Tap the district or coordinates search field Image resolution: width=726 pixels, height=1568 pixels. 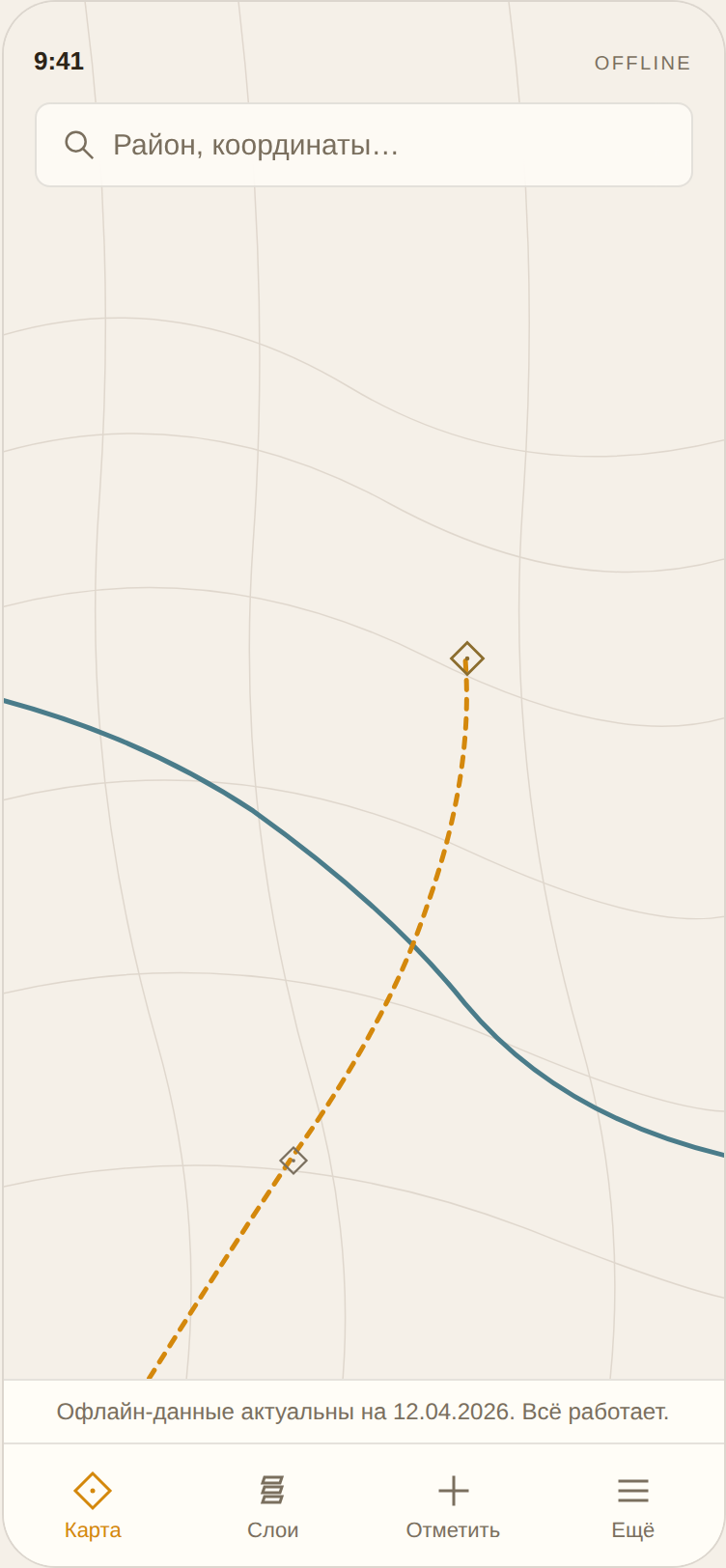pyautogui.click(x=364, y=145)
